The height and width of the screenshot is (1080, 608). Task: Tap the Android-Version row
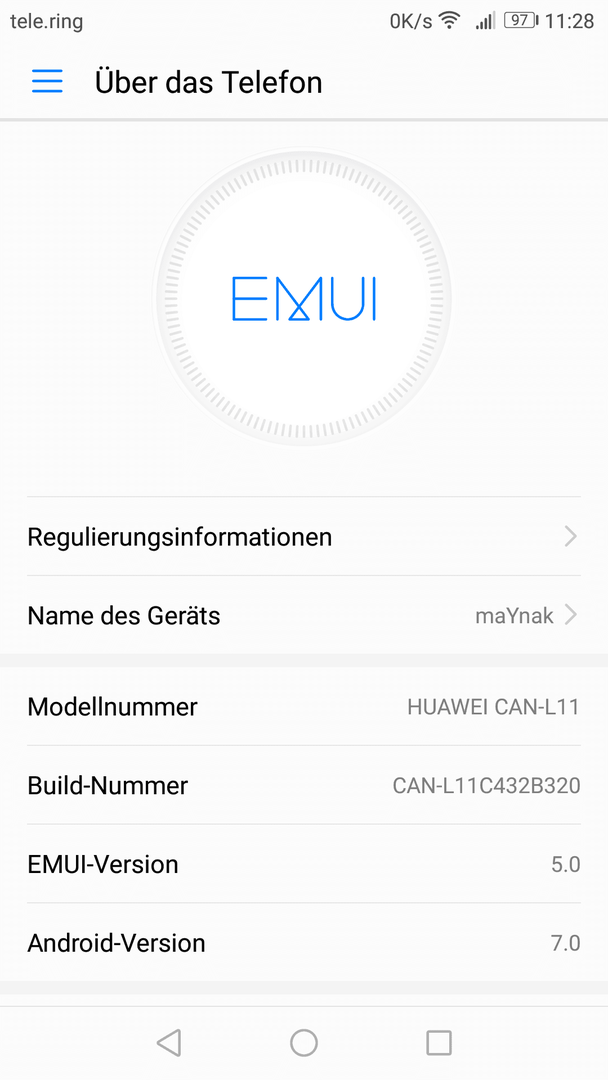(303, 943)
